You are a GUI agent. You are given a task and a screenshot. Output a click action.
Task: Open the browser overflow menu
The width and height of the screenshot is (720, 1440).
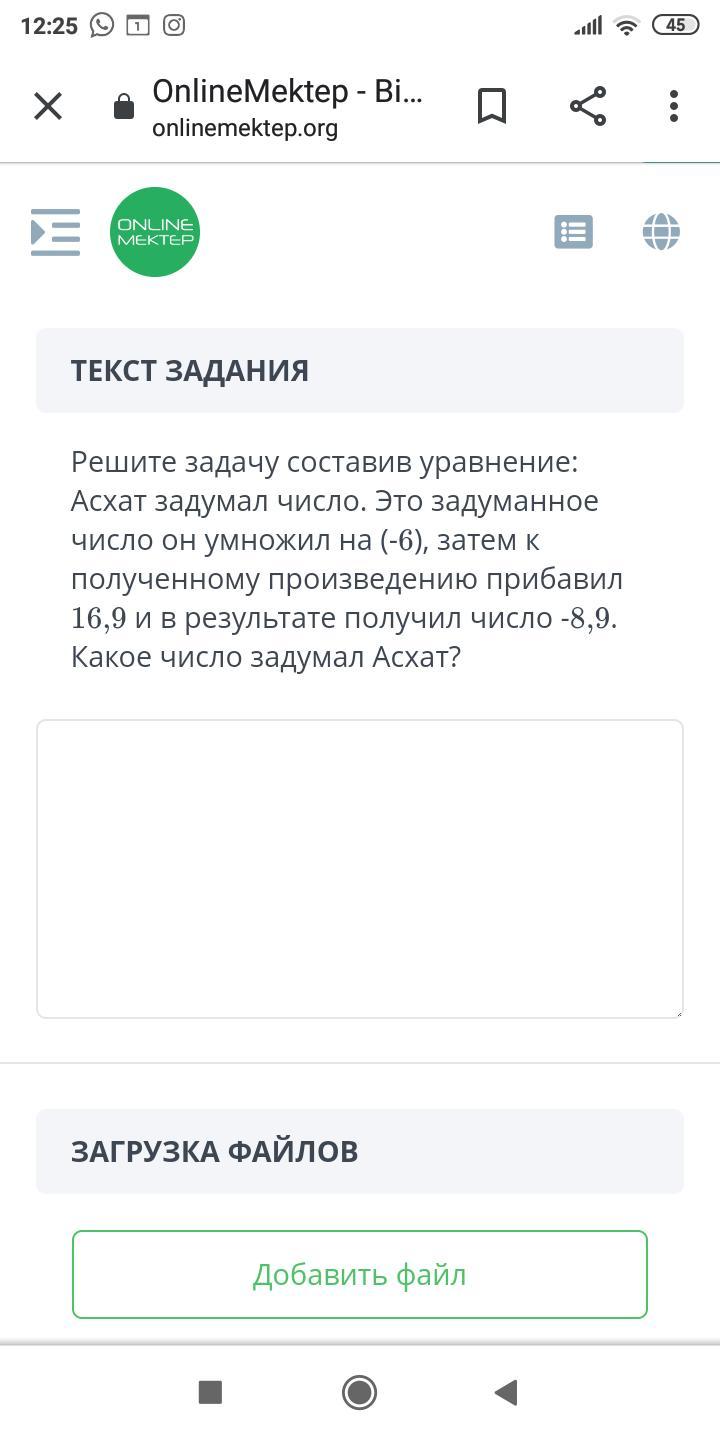(x=674, y=106)
